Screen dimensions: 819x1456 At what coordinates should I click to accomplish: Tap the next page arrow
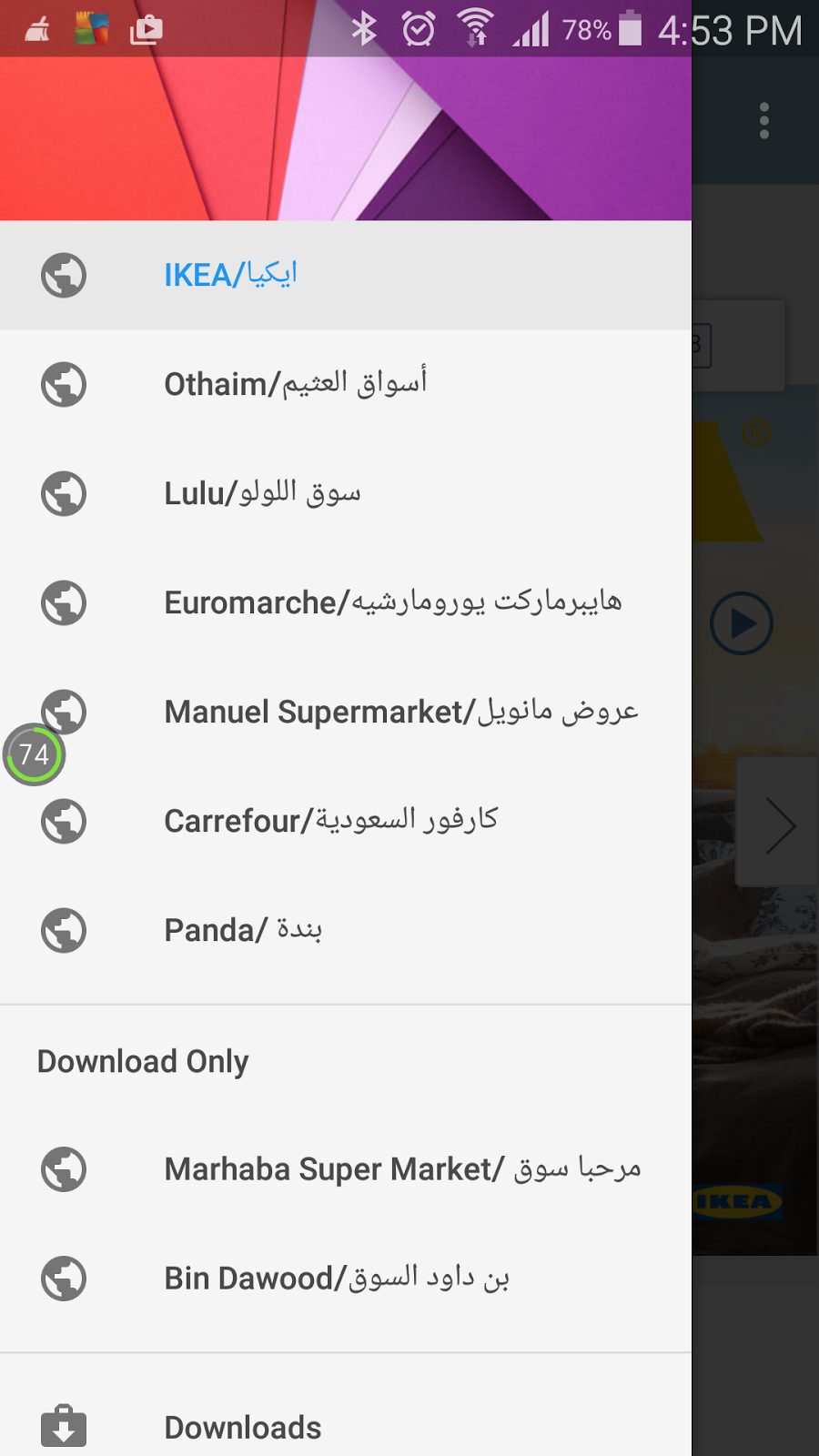tap(779, 824)
